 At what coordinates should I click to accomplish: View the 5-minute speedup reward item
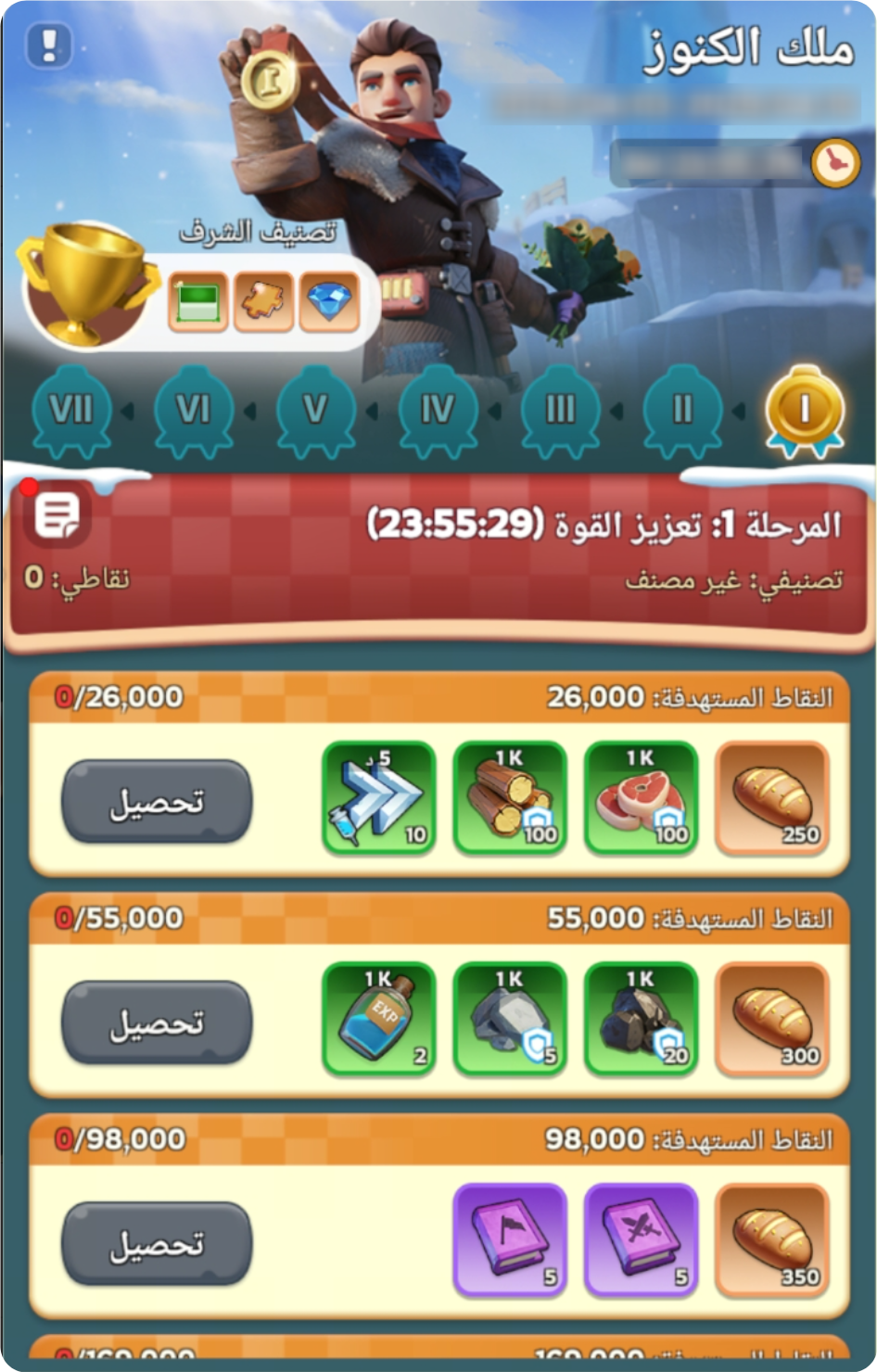[378, 797]
